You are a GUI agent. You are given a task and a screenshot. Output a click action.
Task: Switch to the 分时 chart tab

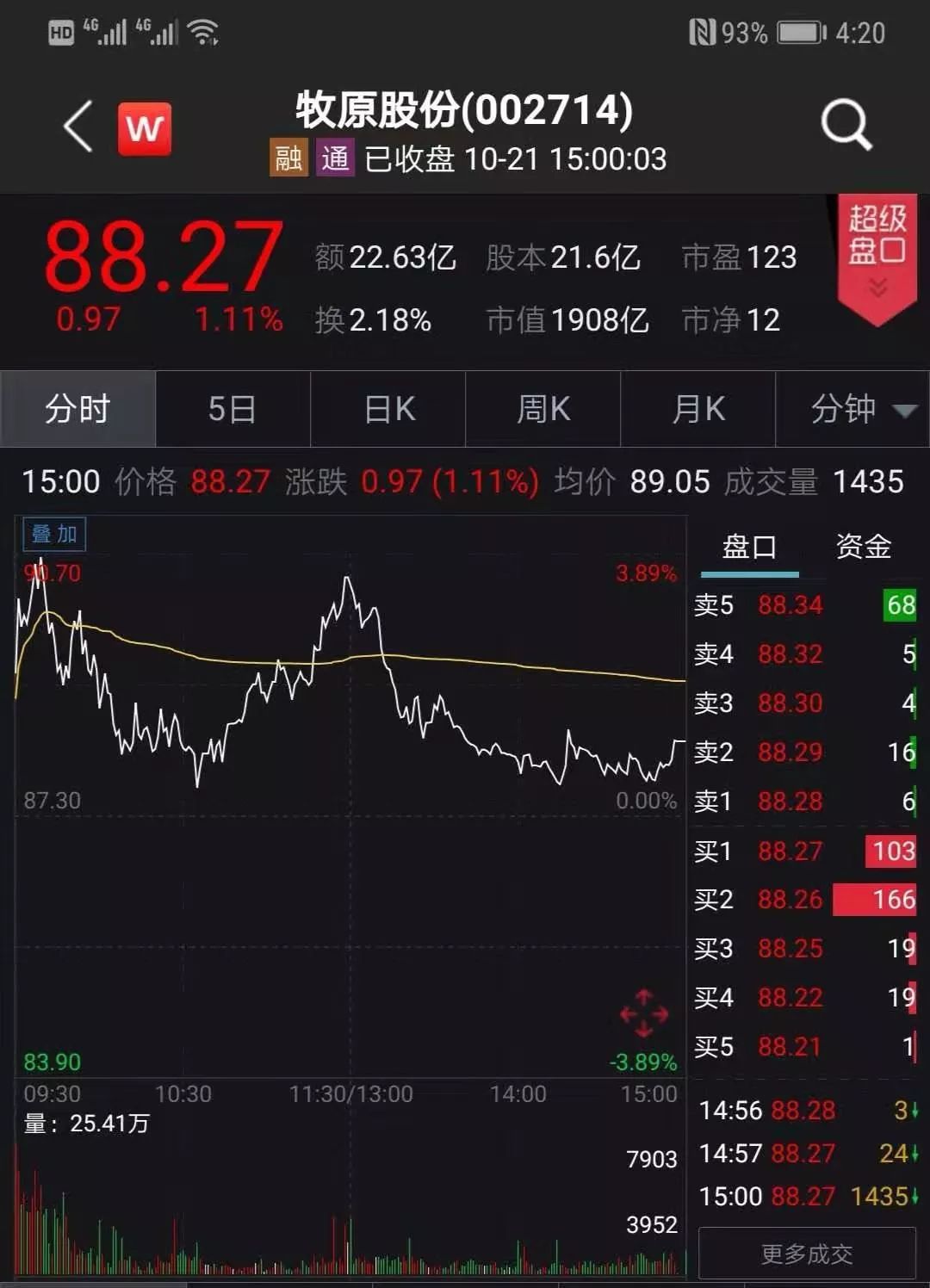(x=77, y=409)
